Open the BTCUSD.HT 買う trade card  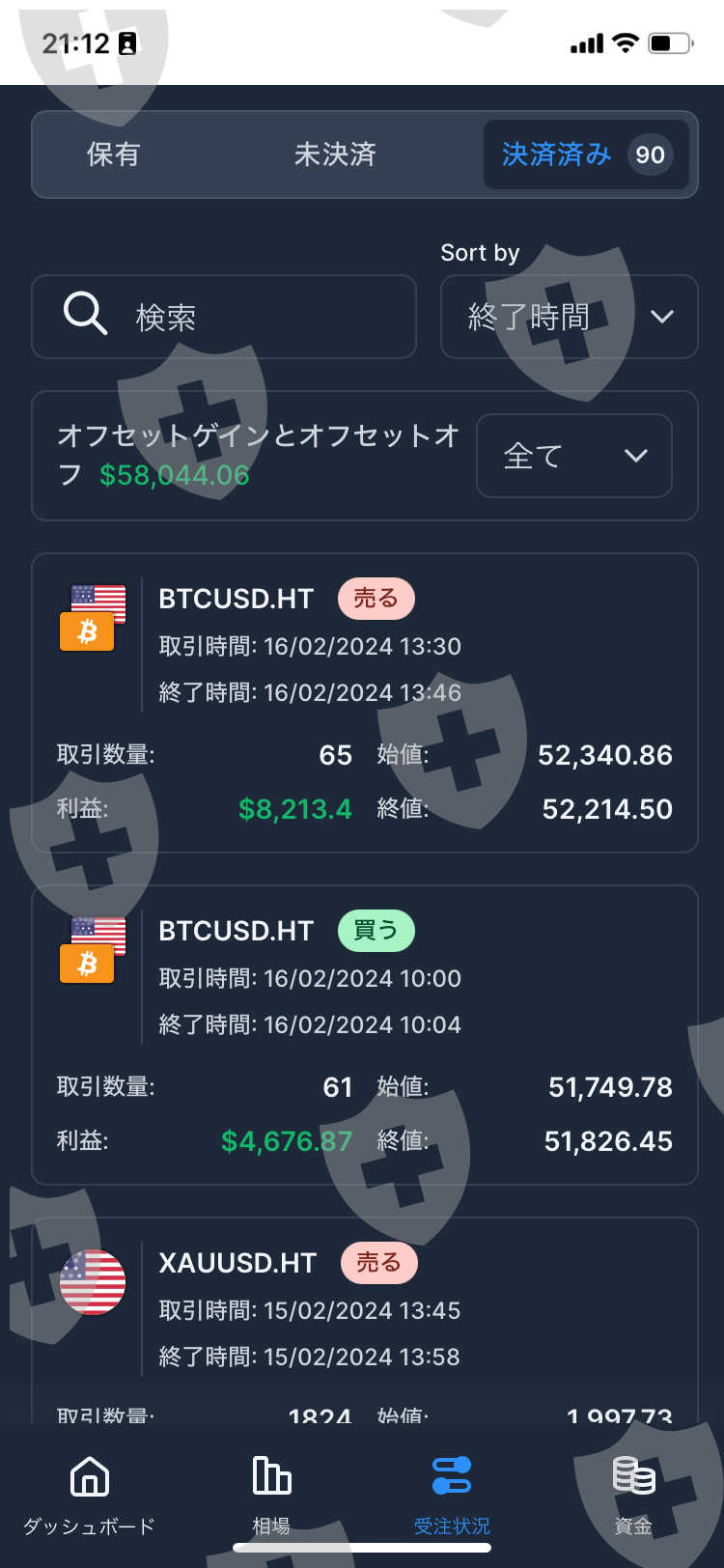tap(365, 1035)
